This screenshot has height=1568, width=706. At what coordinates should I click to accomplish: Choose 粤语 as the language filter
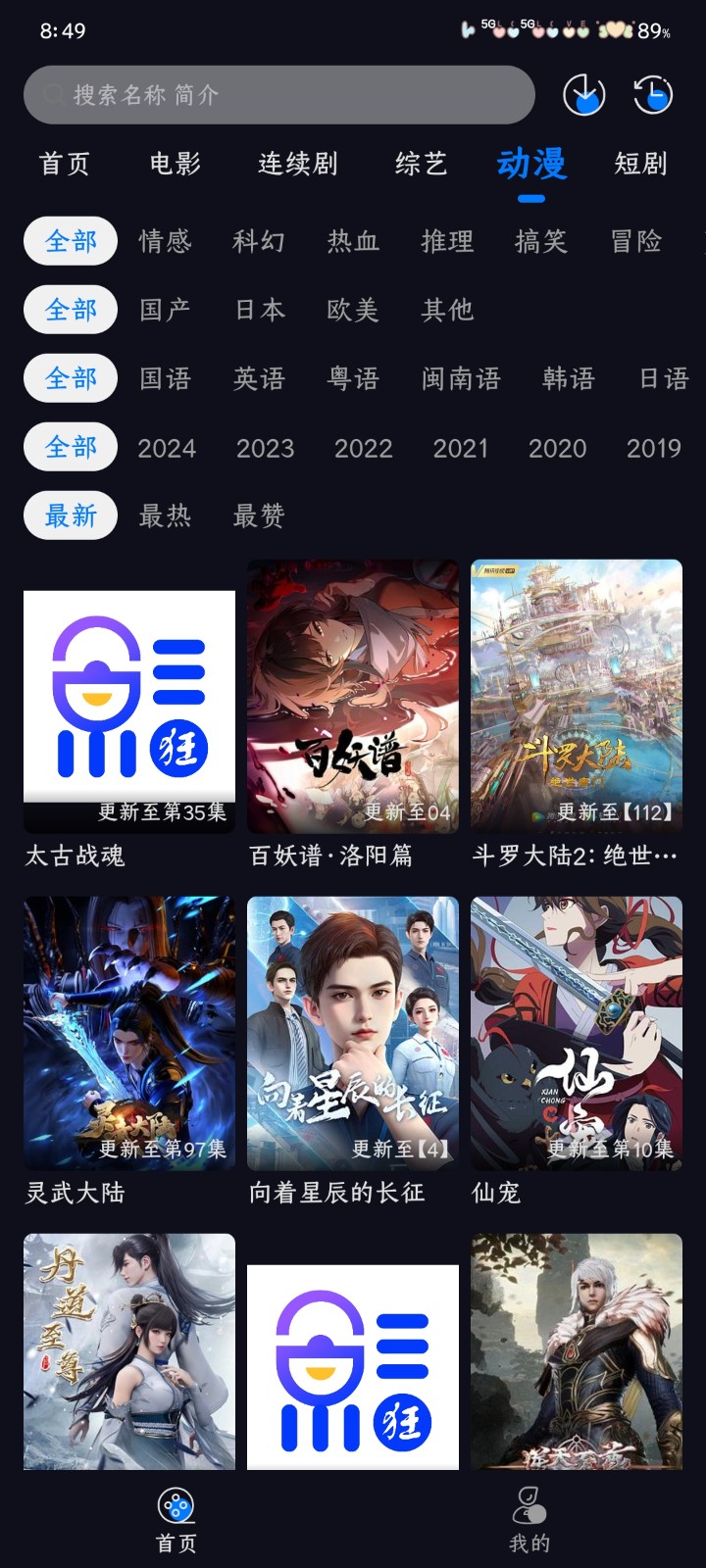coord(353,378)
